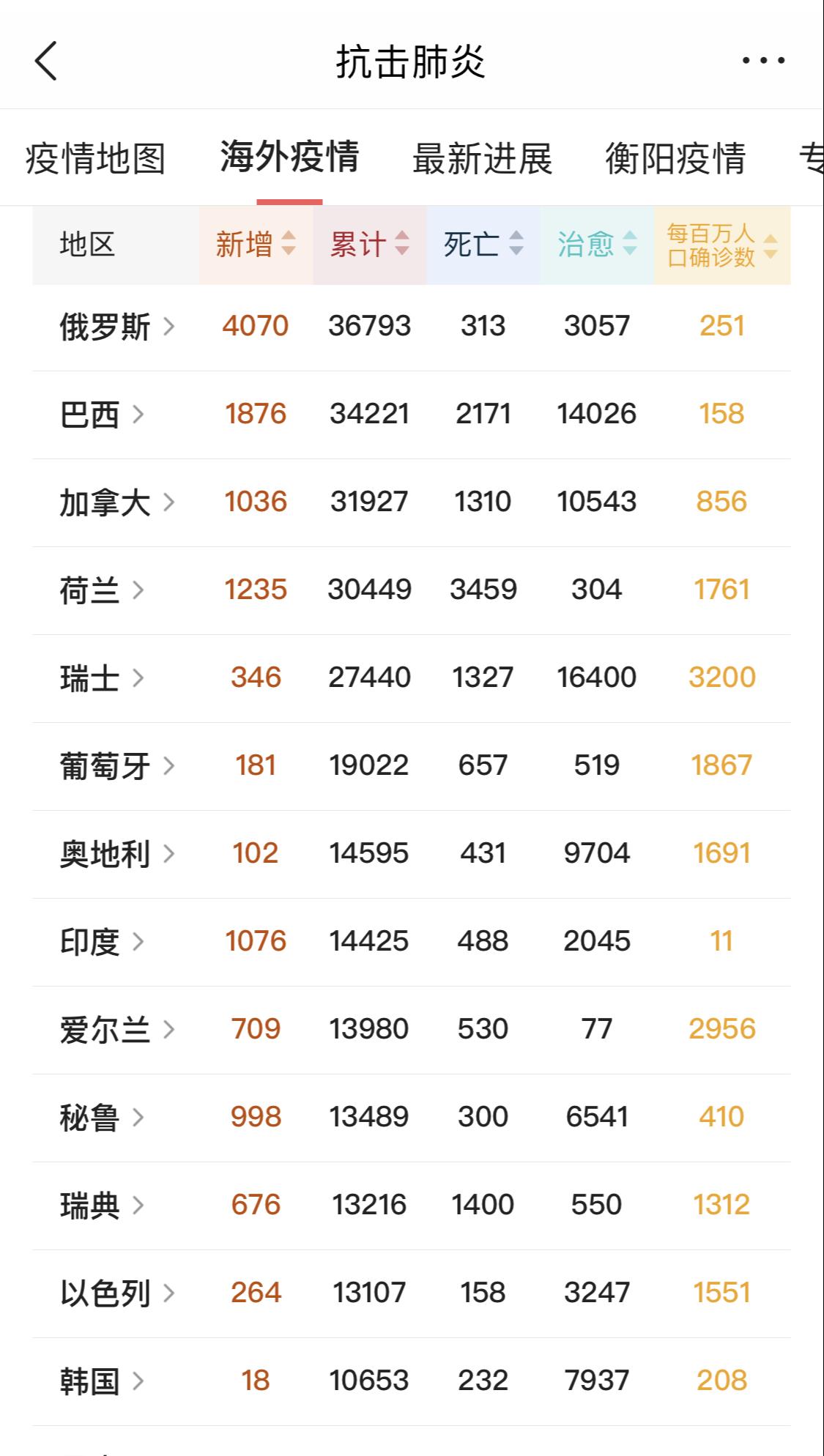Open details for 以色列
The image size is (824, 1456).
(117, 1293)
